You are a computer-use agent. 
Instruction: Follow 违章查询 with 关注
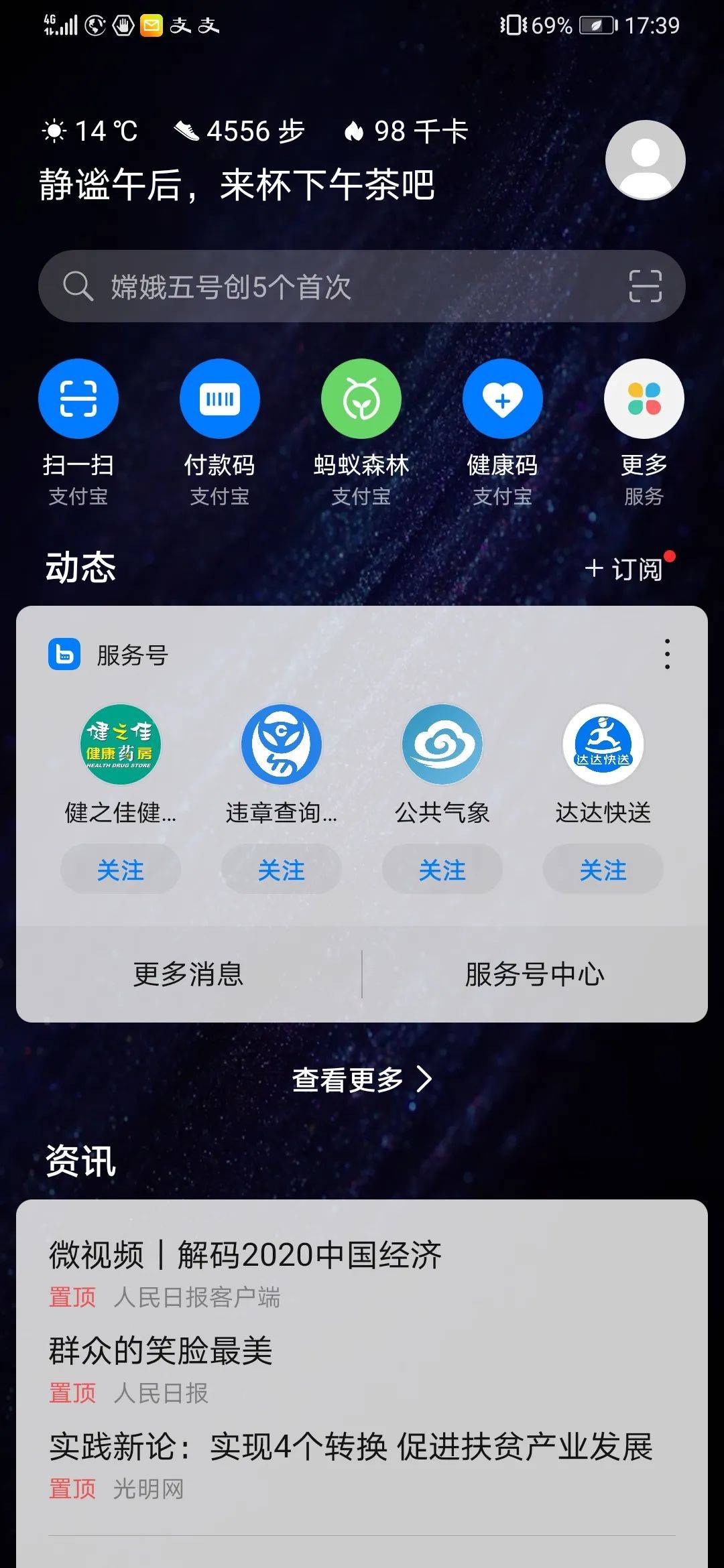pos(282,870)
